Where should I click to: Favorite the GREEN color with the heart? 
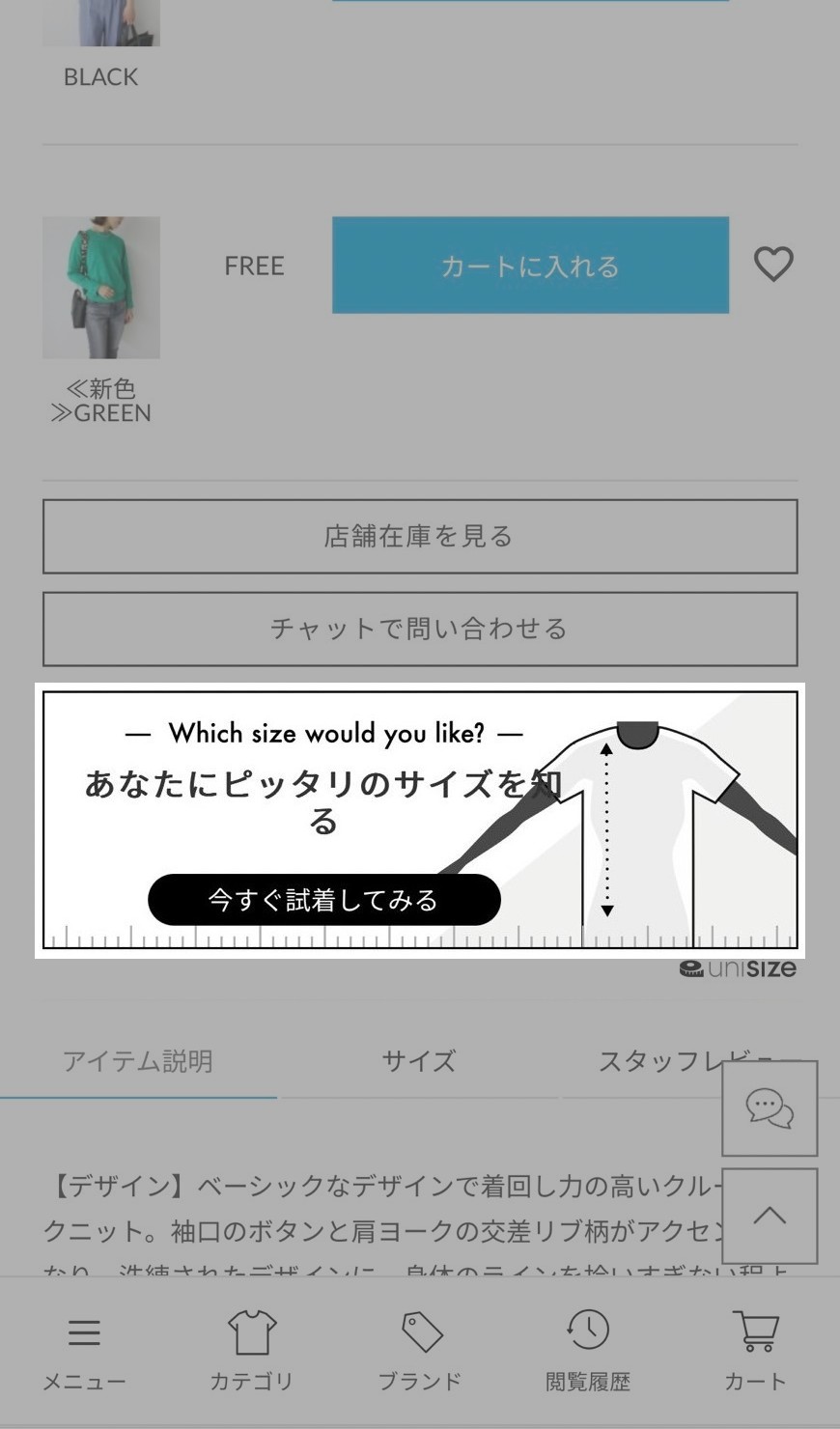click(x=773, y=264)
